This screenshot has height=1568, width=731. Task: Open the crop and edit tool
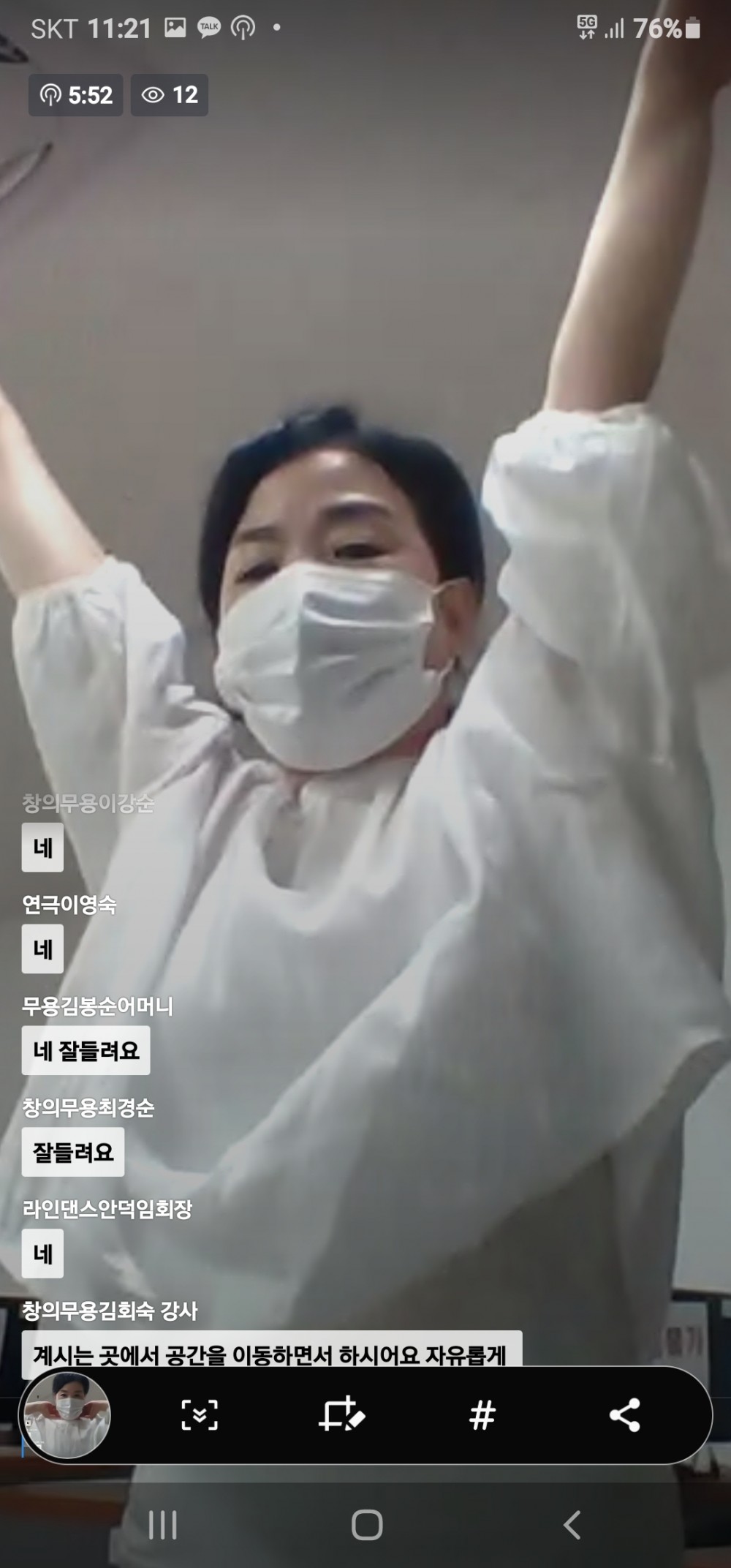[341, 1414]
